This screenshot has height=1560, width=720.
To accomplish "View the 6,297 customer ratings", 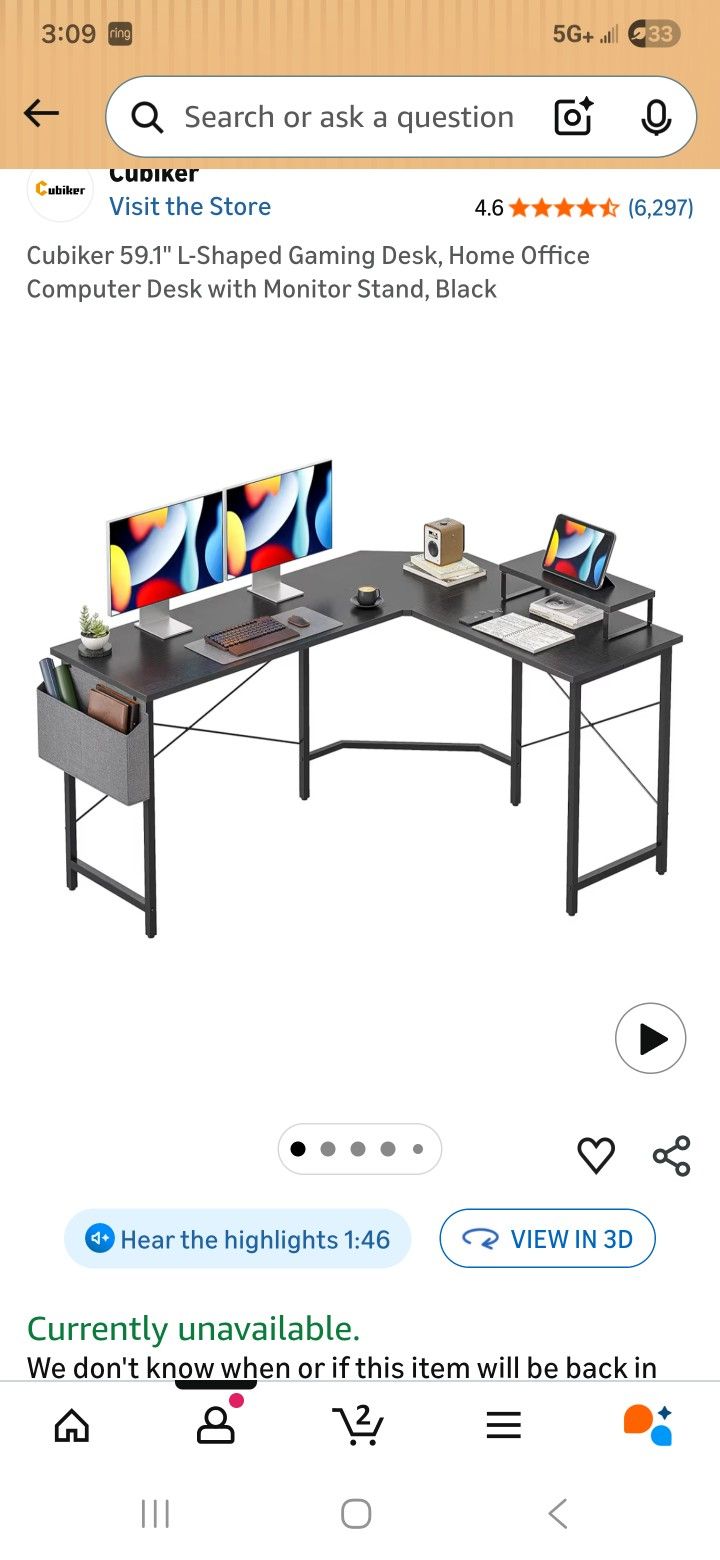I will click(x=660, y=208).
